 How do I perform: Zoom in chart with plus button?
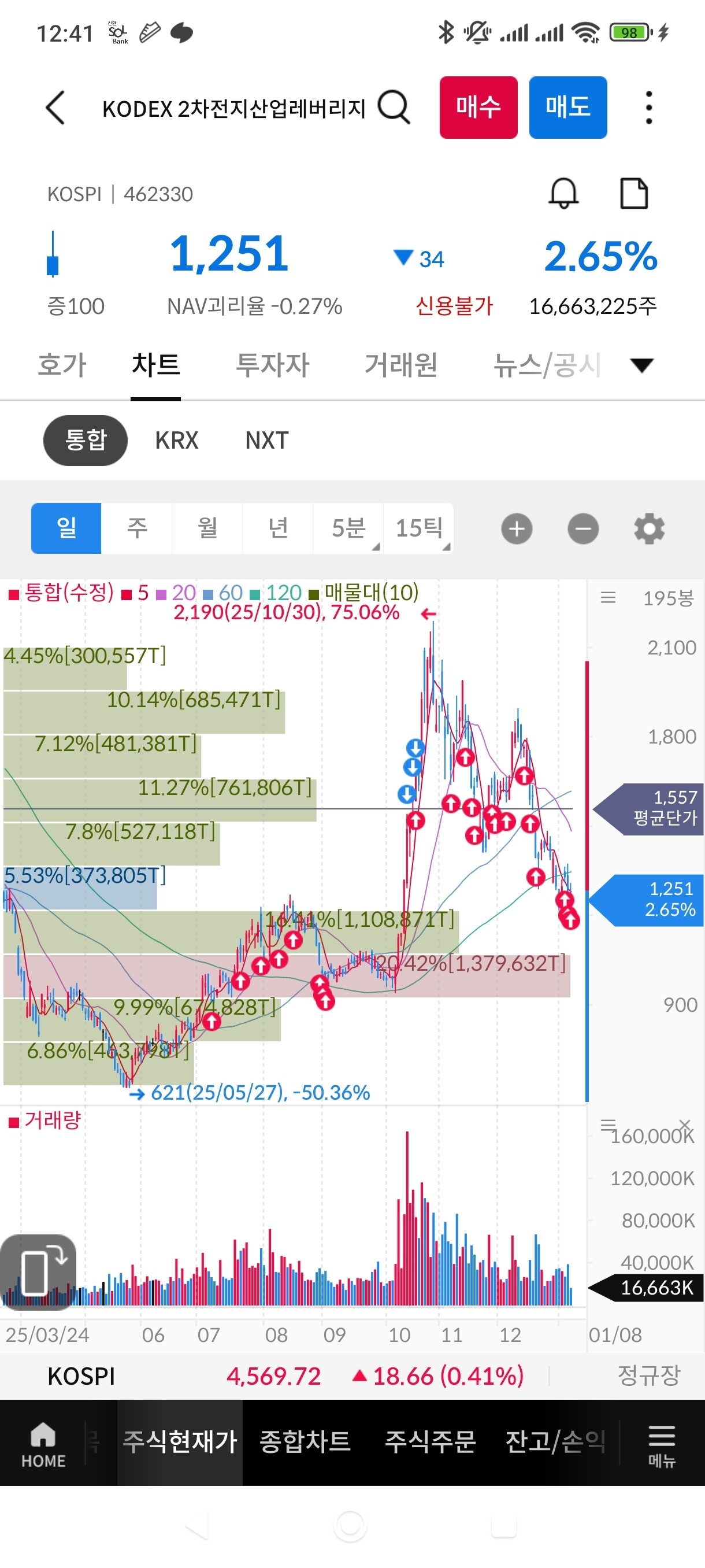(x=517, y=528)
